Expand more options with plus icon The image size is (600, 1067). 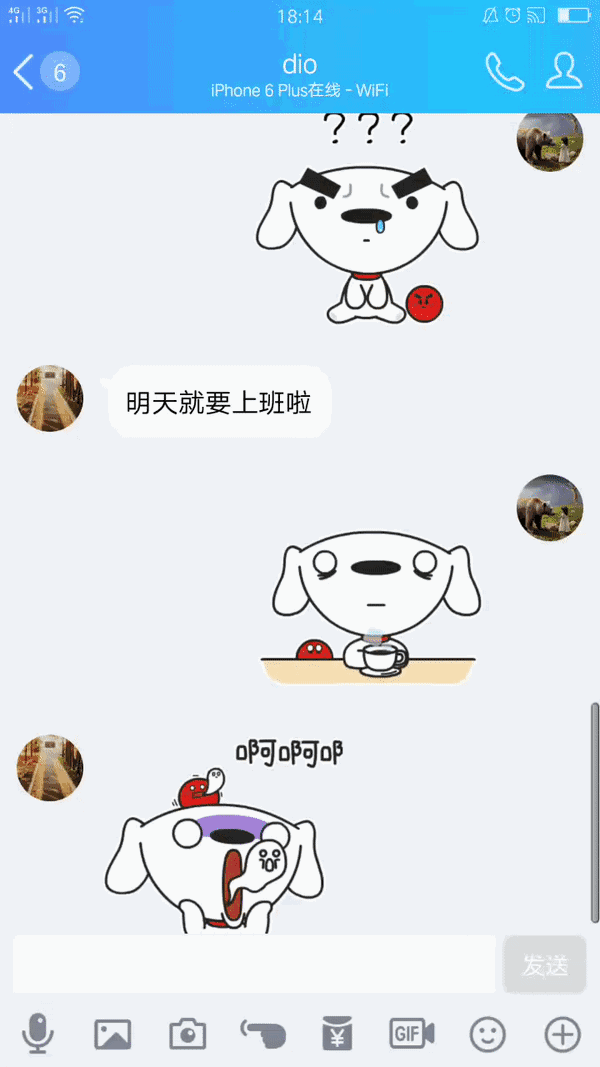[562, 1033]
